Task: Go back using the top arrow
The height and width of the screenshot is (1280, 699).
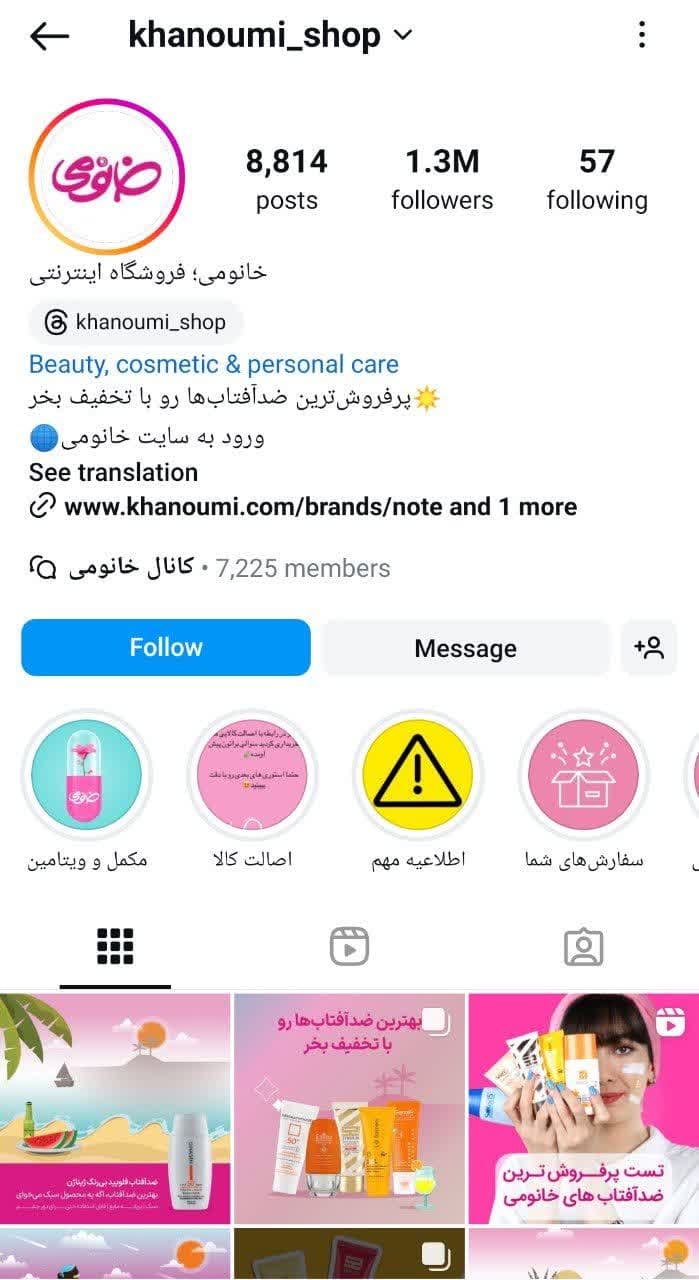Action: pos(49,37)
